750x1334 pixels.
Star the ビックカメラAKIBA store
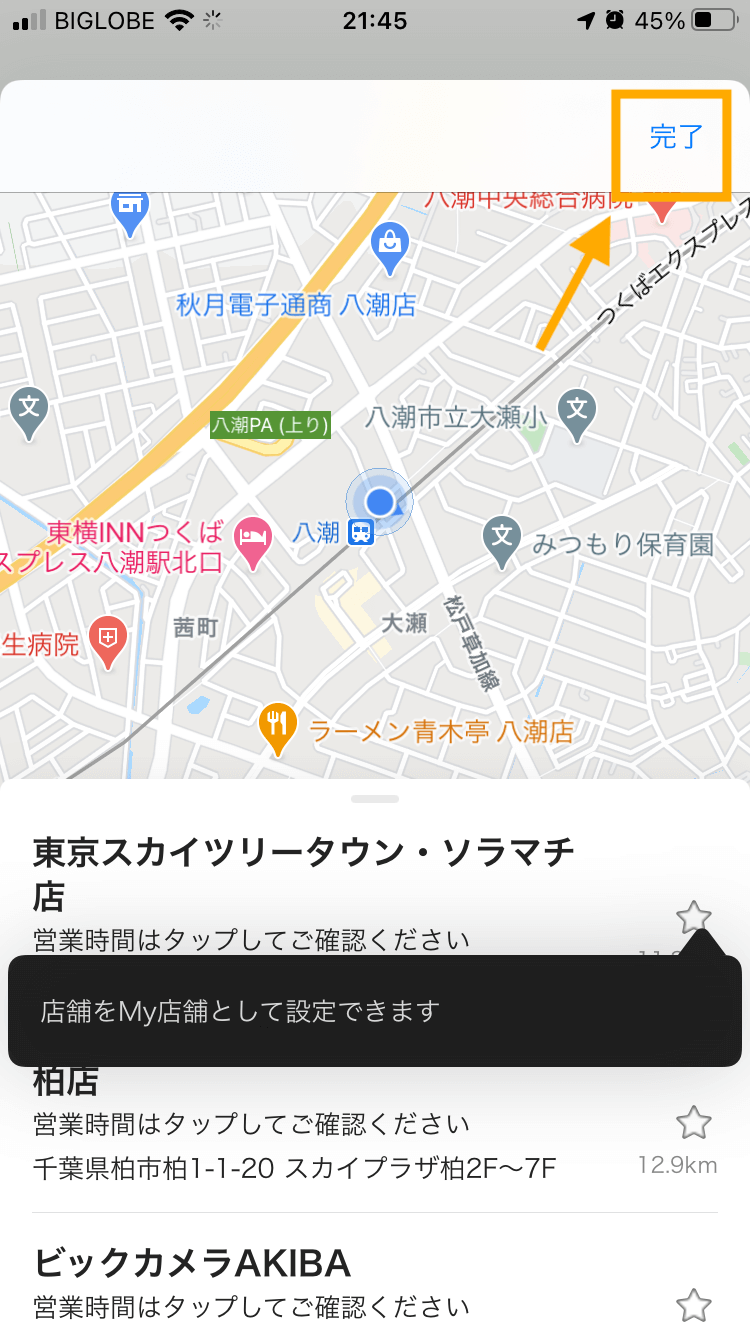click(x=693, y=1305)
